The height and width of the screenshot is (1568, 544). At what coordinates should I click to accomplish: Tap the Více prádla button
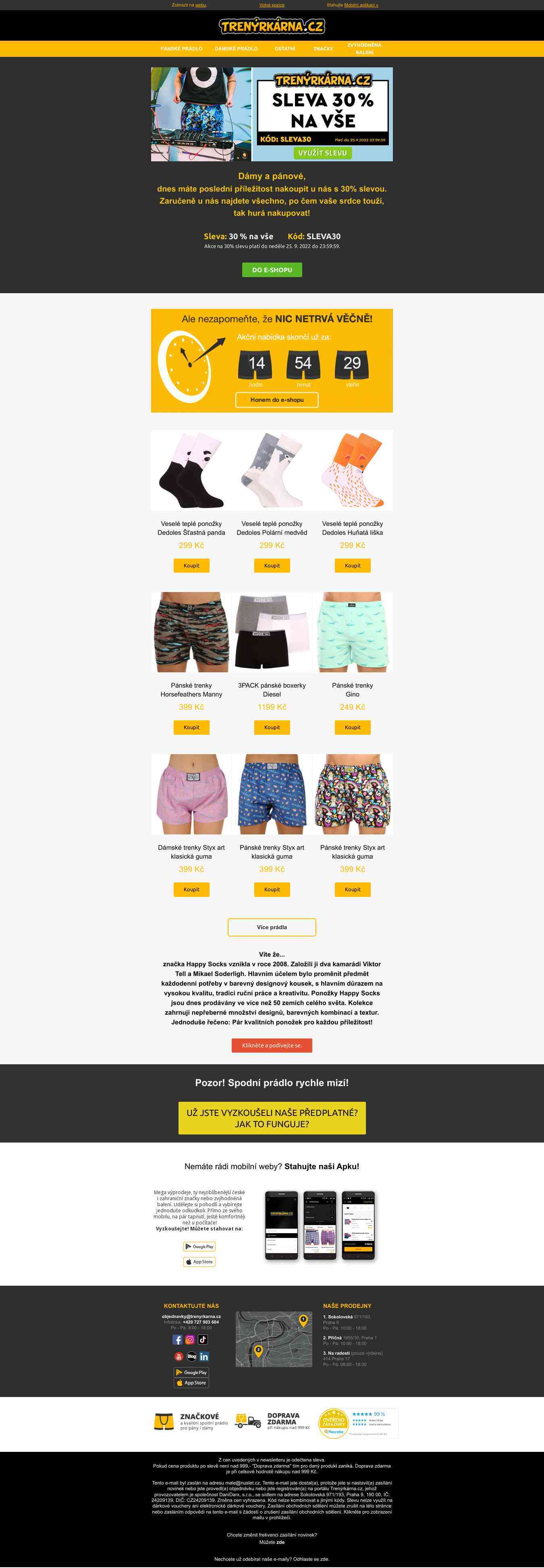coord(272,927)
